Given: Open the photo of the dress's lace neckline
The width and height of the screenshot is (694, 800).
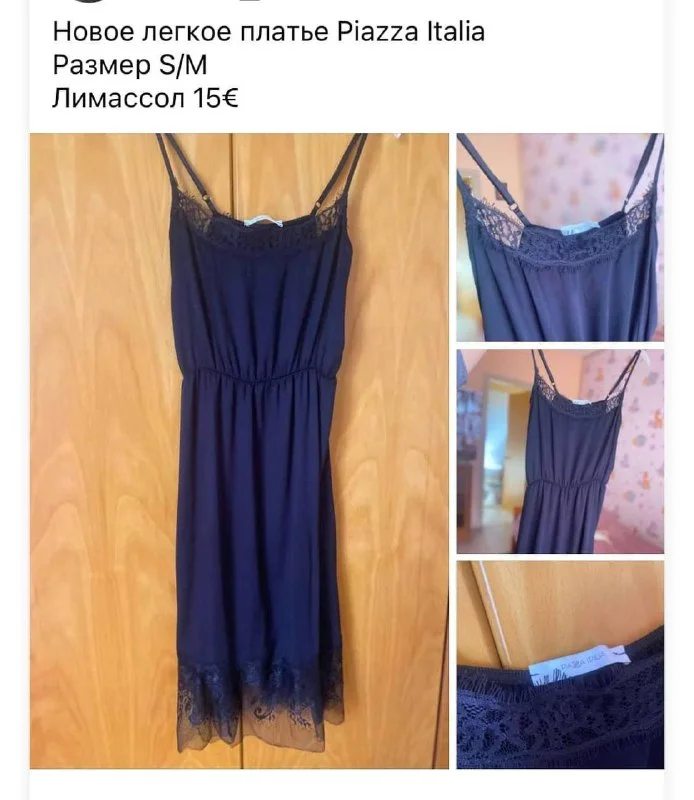Looking at the screenshot, I should coord(560,237).
